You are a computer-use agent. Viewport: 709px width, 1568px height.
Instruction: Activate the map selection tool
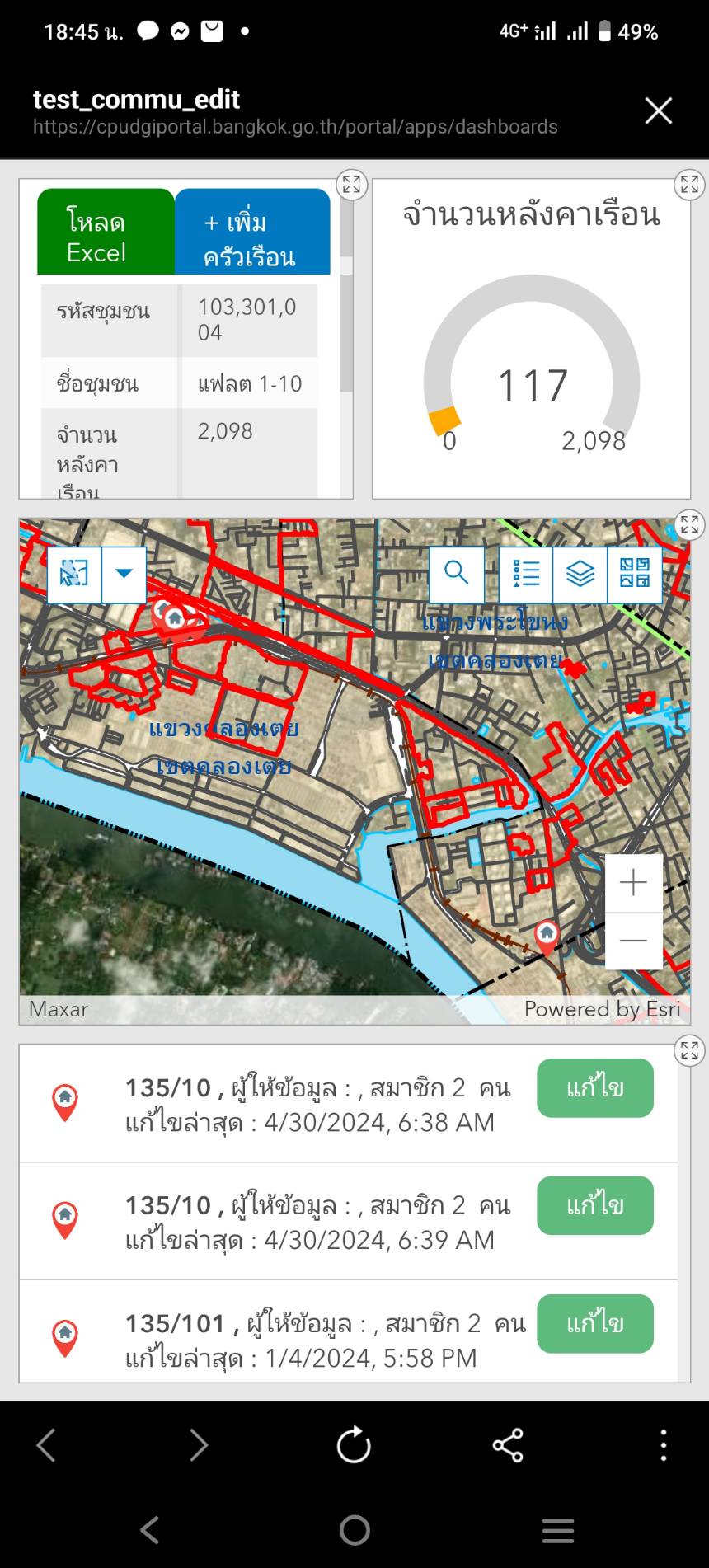point(74,573)
